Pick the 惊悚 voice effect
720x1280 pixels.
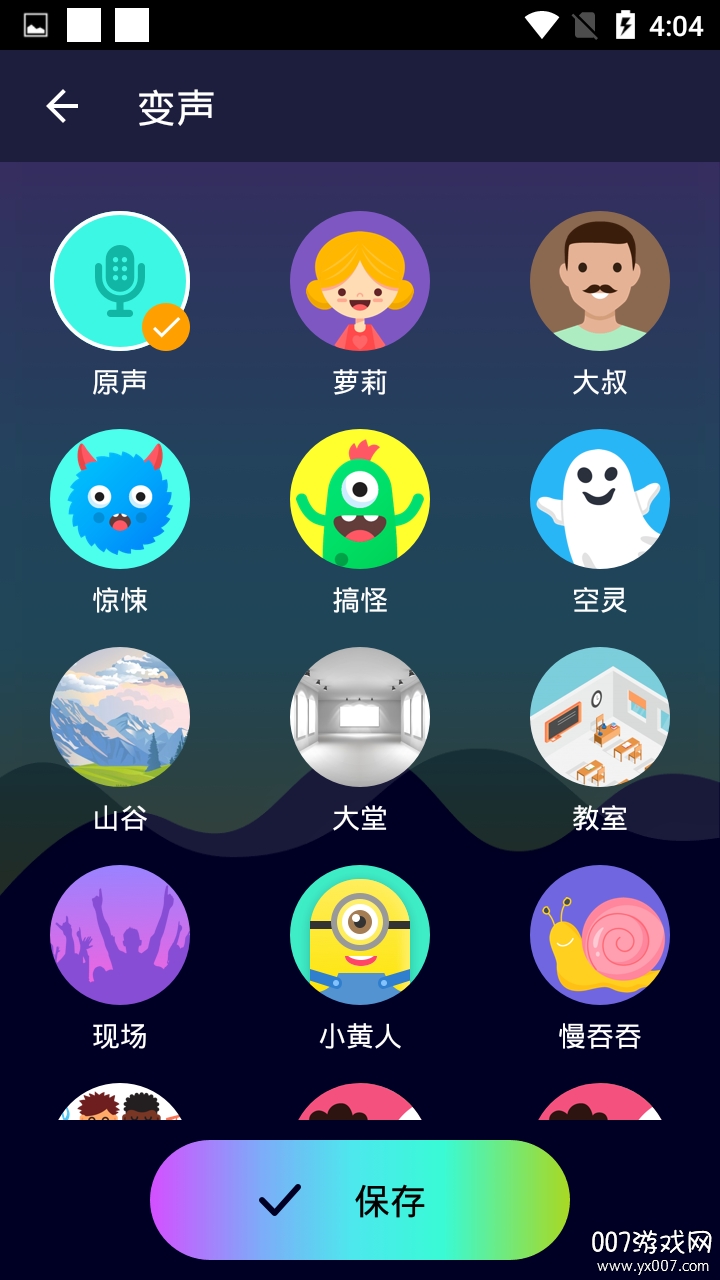pyautogui.click(x=120, y=499)
